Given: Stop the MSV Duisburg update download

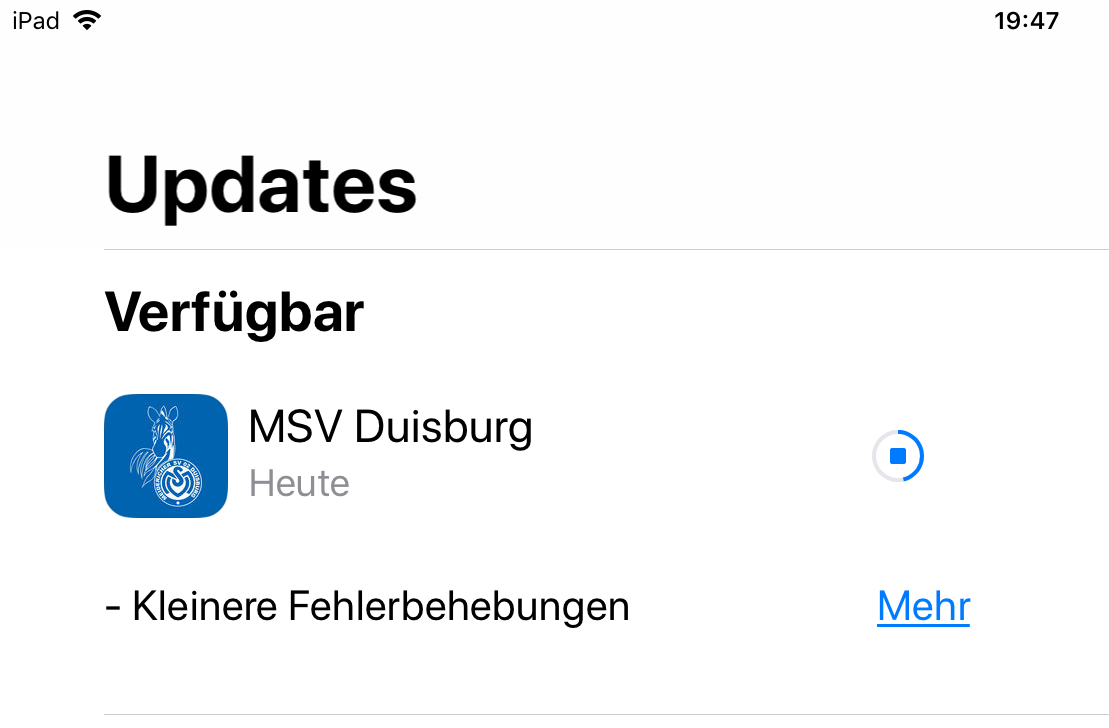Looking at the screenshot, I should (x=897, y=457).
